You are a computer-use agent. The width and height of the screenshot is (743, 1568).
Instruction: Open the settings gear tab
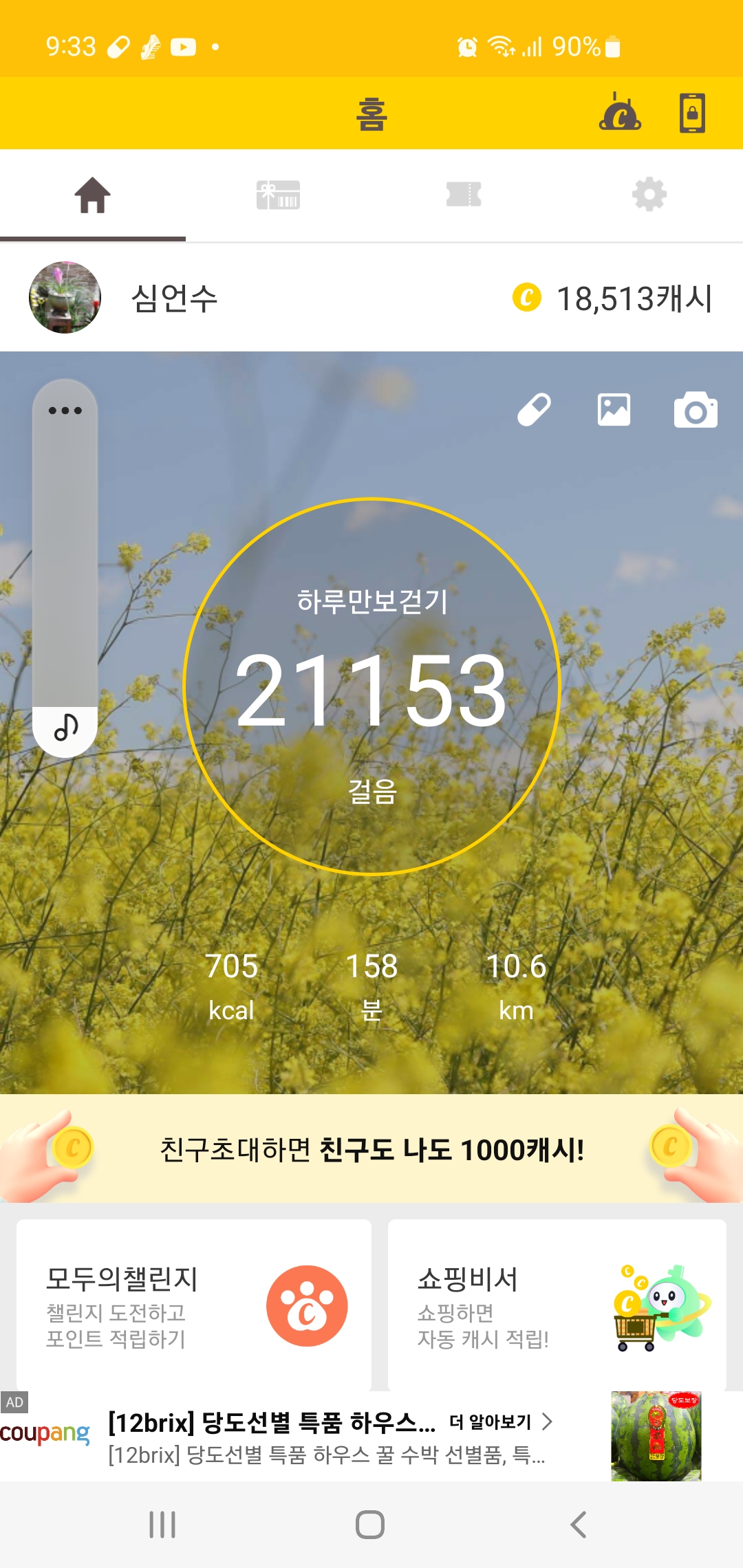[649, 195]
